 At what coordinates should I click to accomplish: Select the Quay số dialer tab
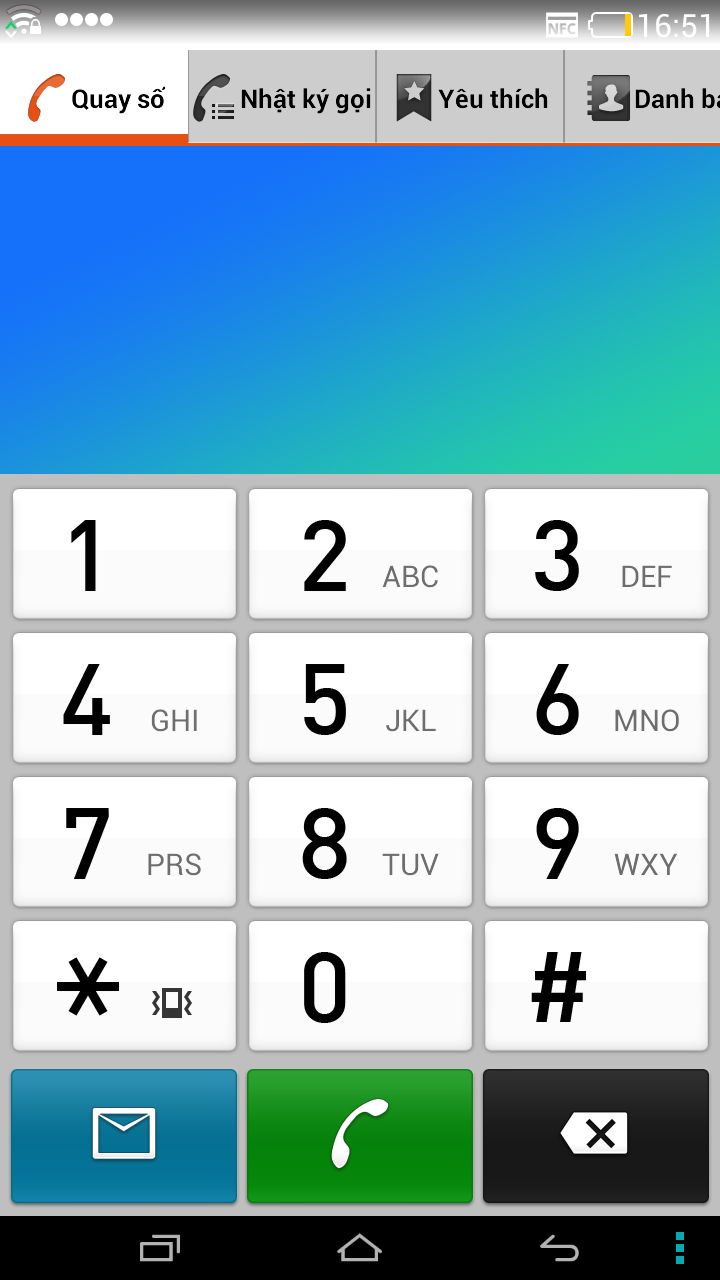click(x=94, y=98)
